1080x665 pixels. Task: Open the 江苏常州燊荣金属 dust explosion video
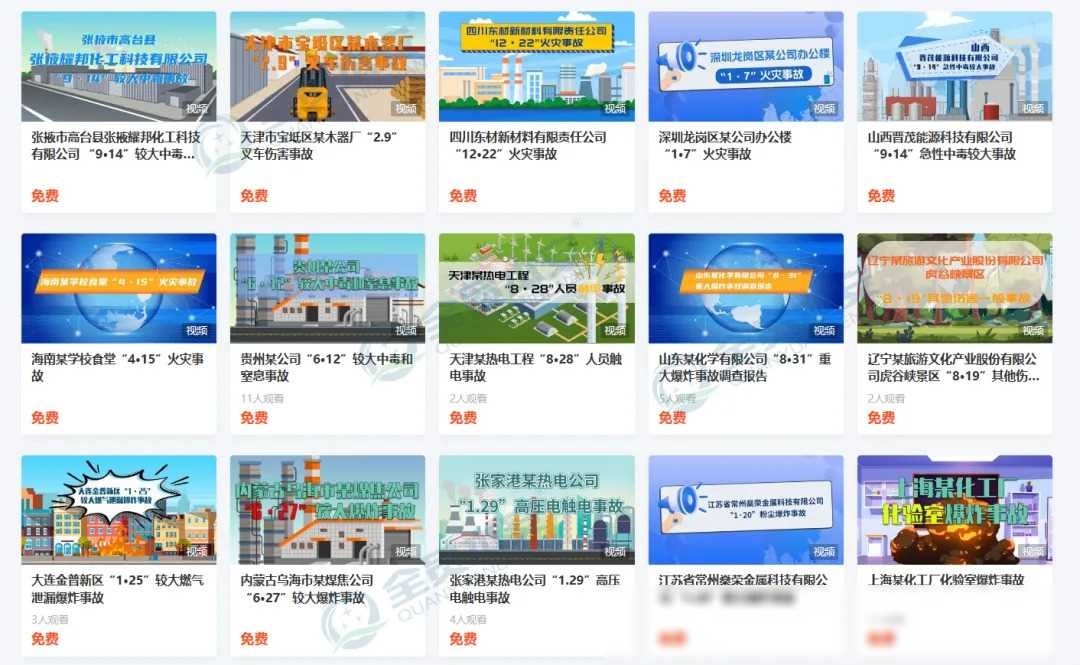[x=745, y=510]
